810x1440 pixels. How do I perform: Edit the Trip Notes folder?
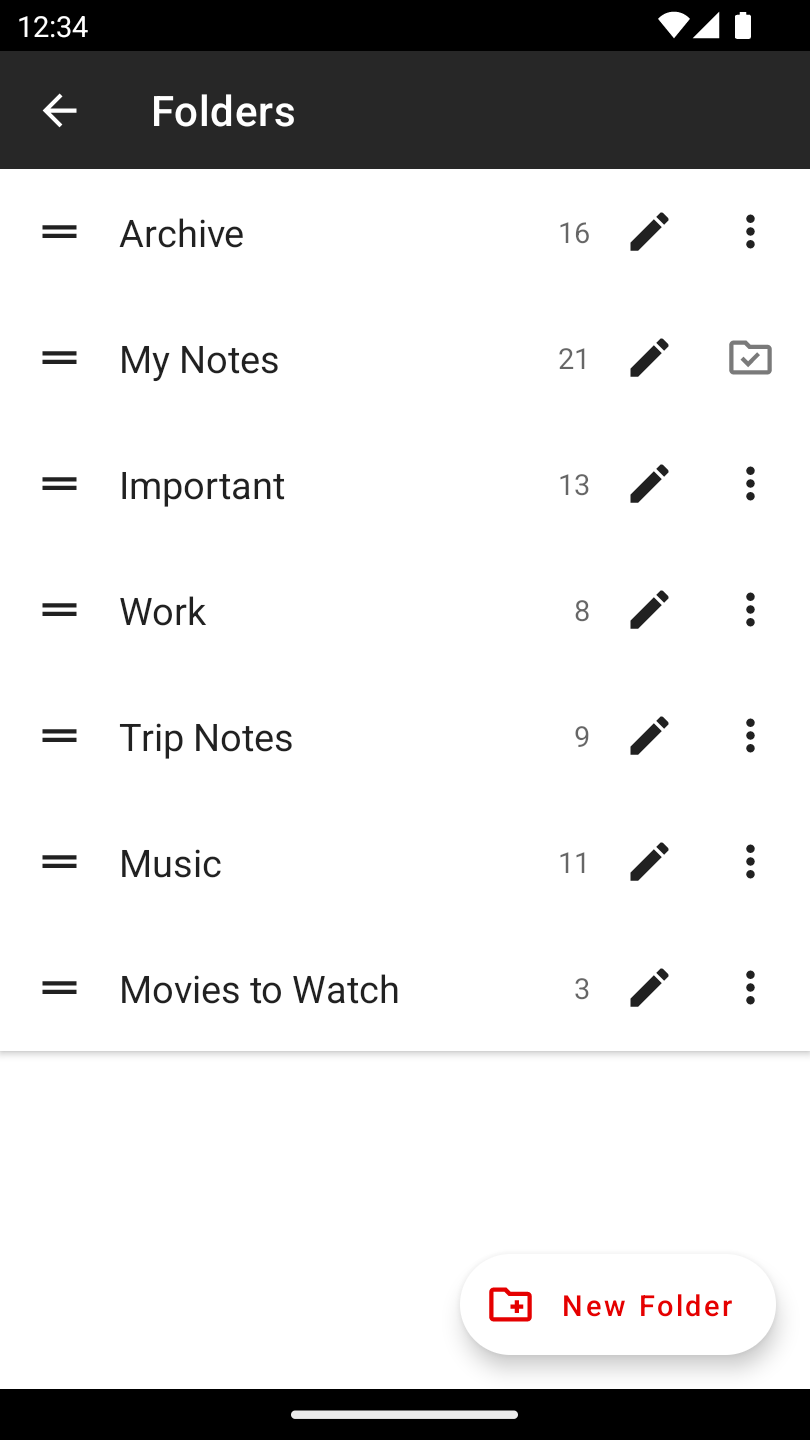click(649, 736)
